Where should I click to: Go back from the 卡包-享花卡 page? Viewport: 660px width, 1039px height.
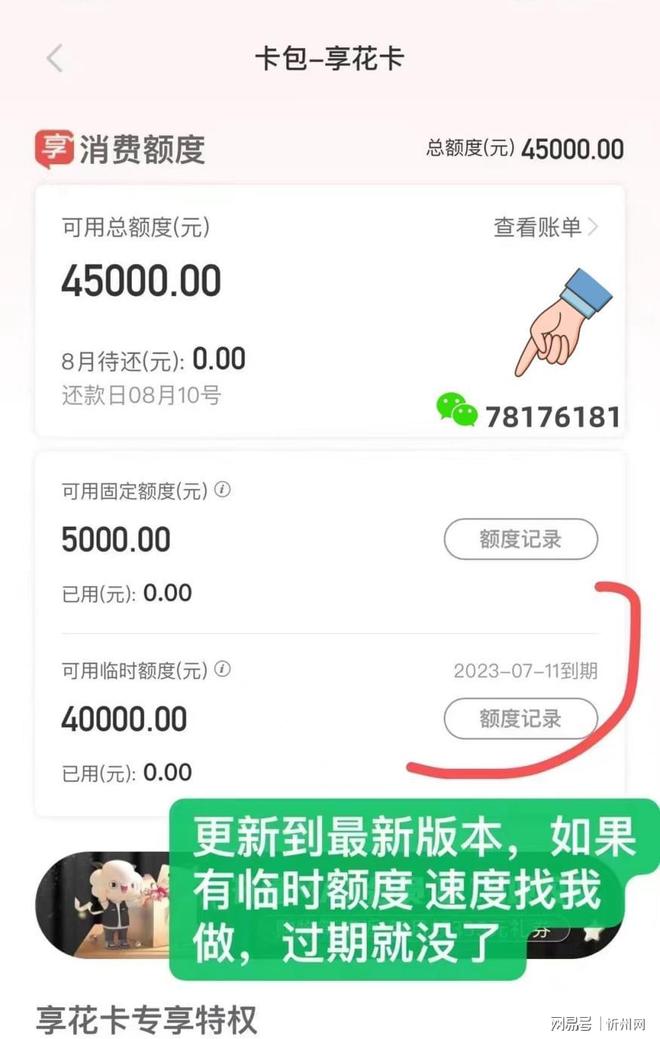55,59
